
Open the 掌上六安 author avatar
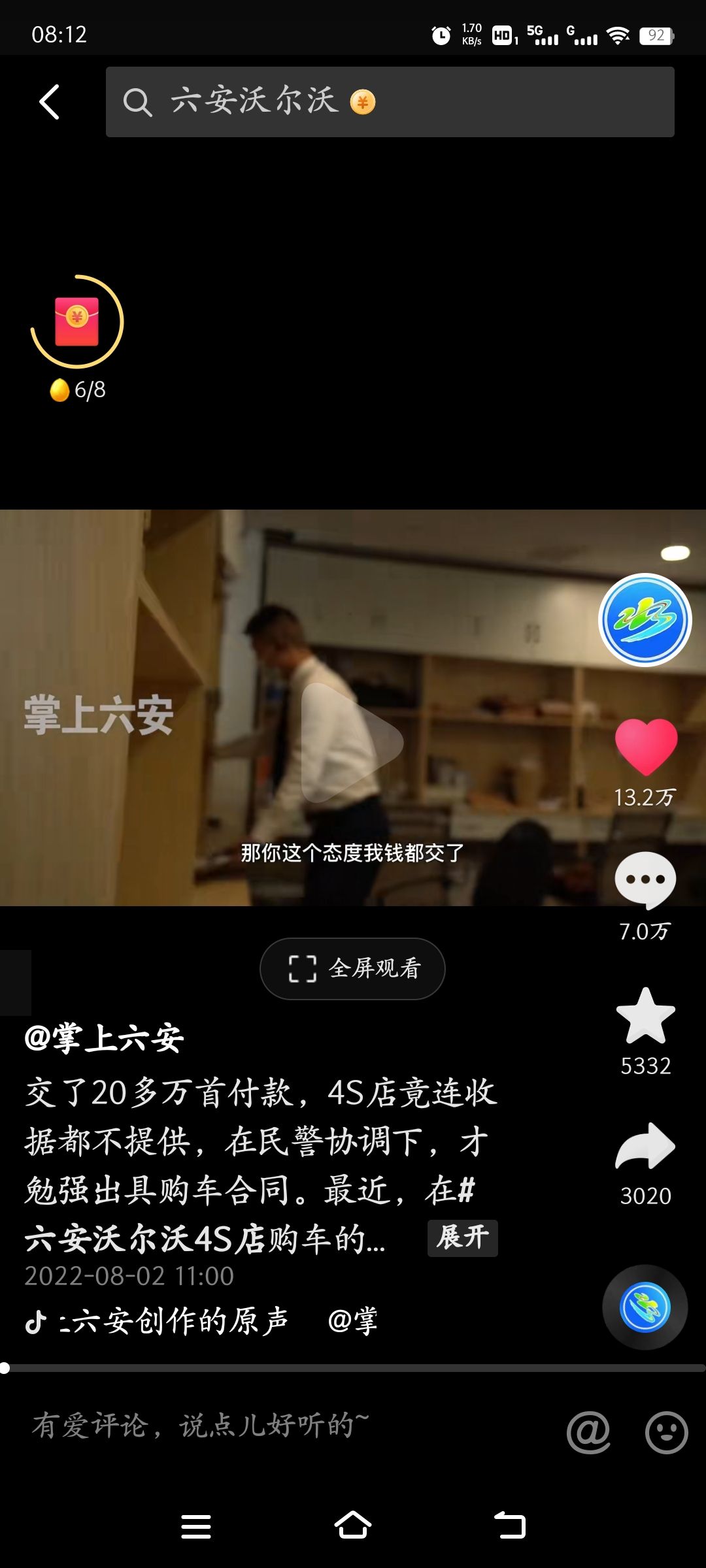[x=645, y=619]
